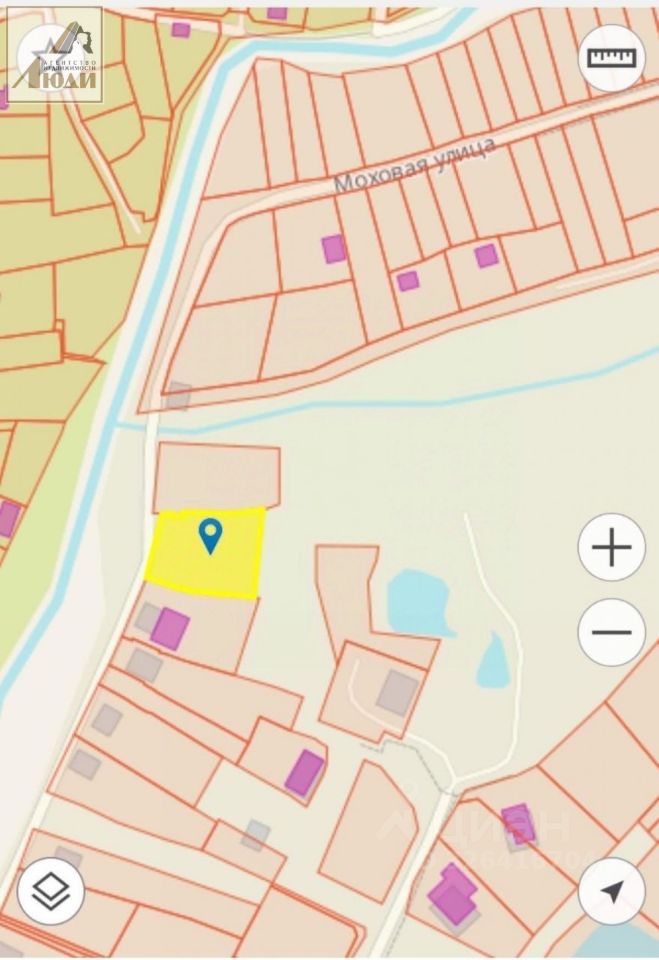Open the ruler measurement tool
Screen dimensions: 659x960
(x=611, y=58)
